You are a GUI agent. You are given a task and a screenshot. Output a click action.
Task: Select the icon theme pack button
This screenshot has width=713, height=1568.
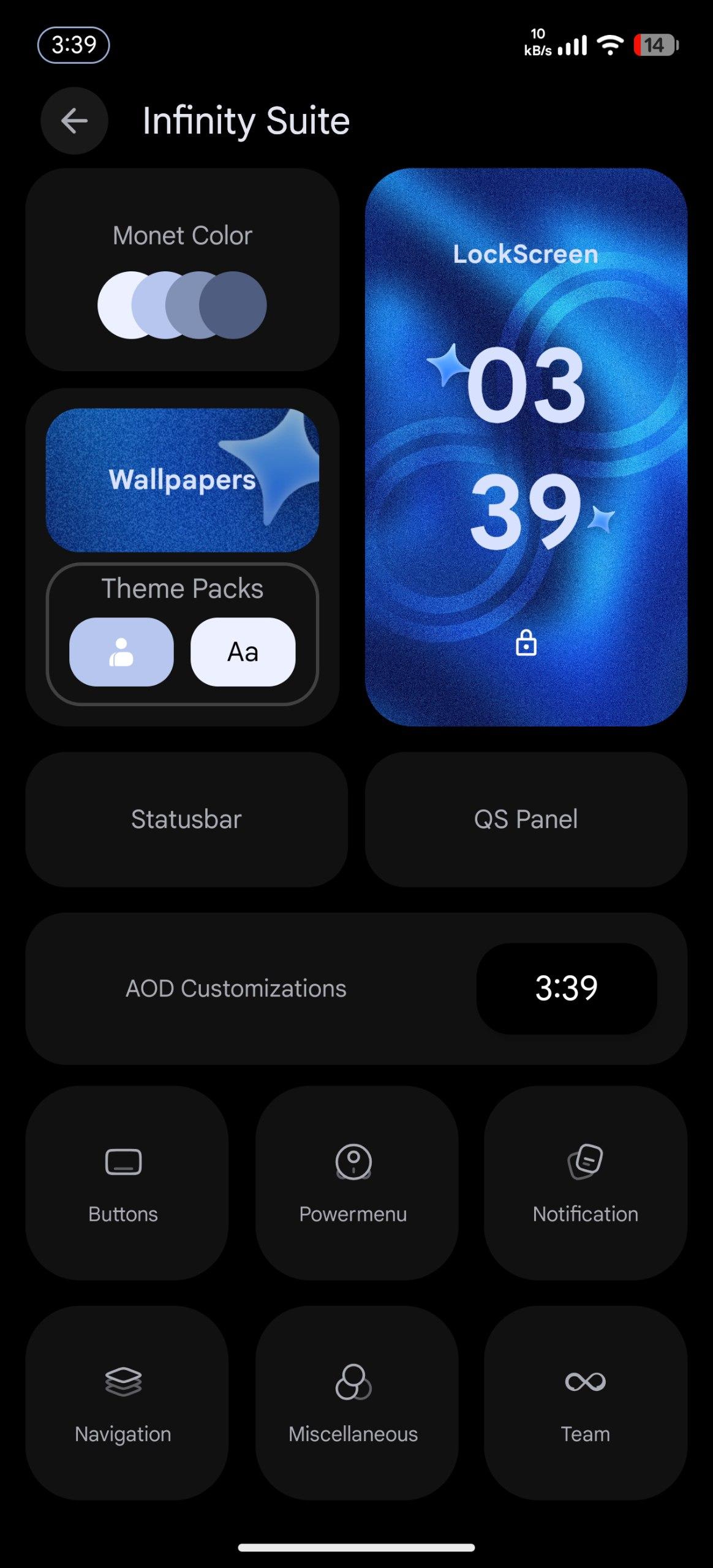point(121,652)
